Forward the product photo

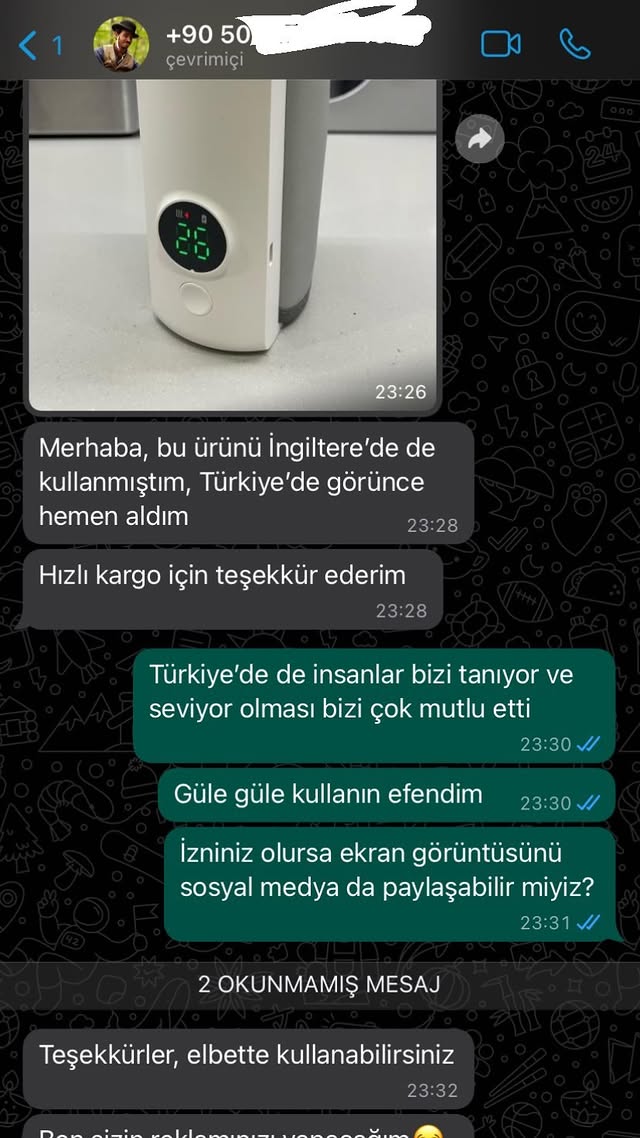(x=480, y=141)
